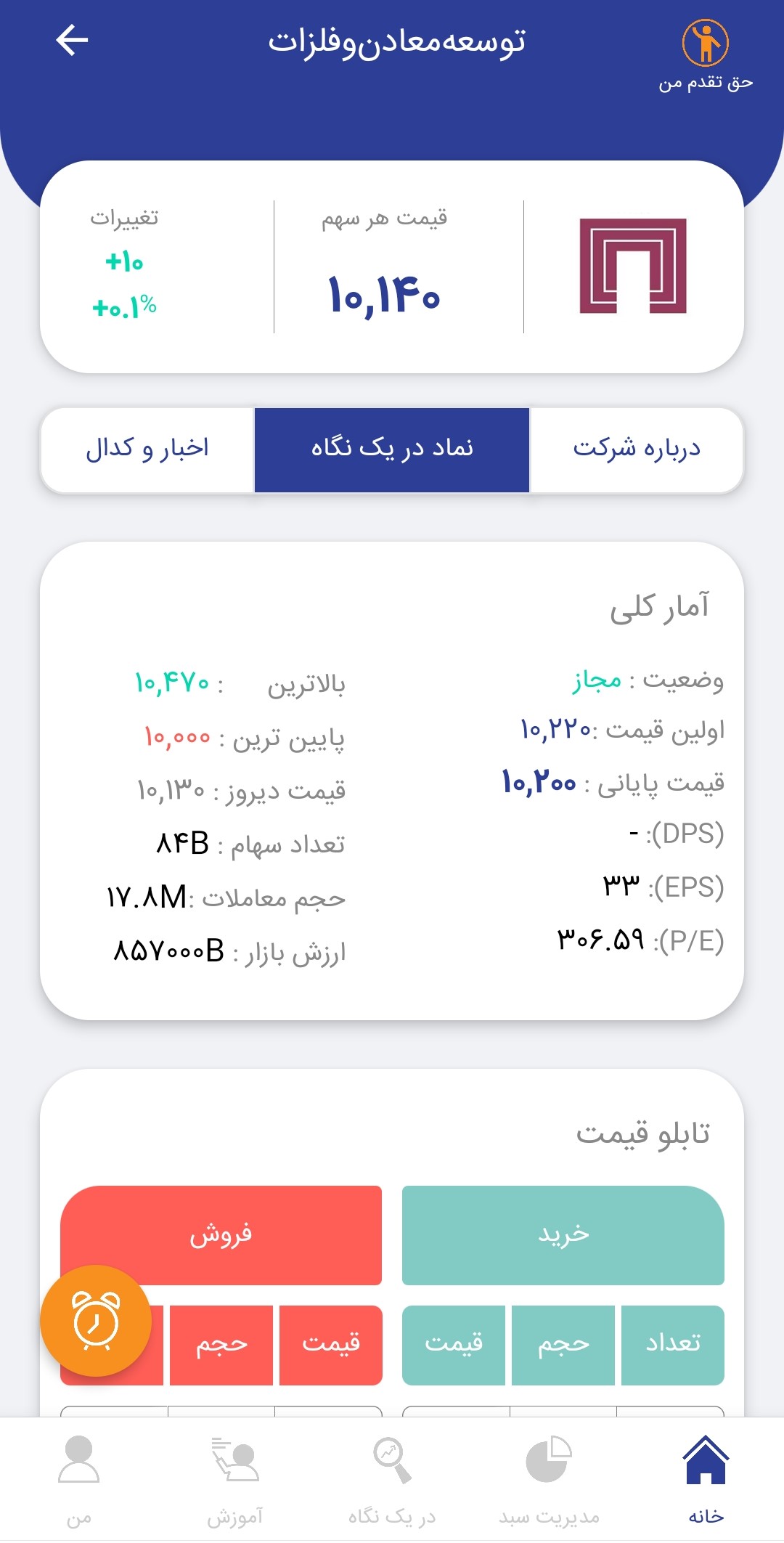Image resolution: width=784 pixels, height=1543 pixels.
Task: Switch to درباره شرکت tab
Action: point(637,449)
